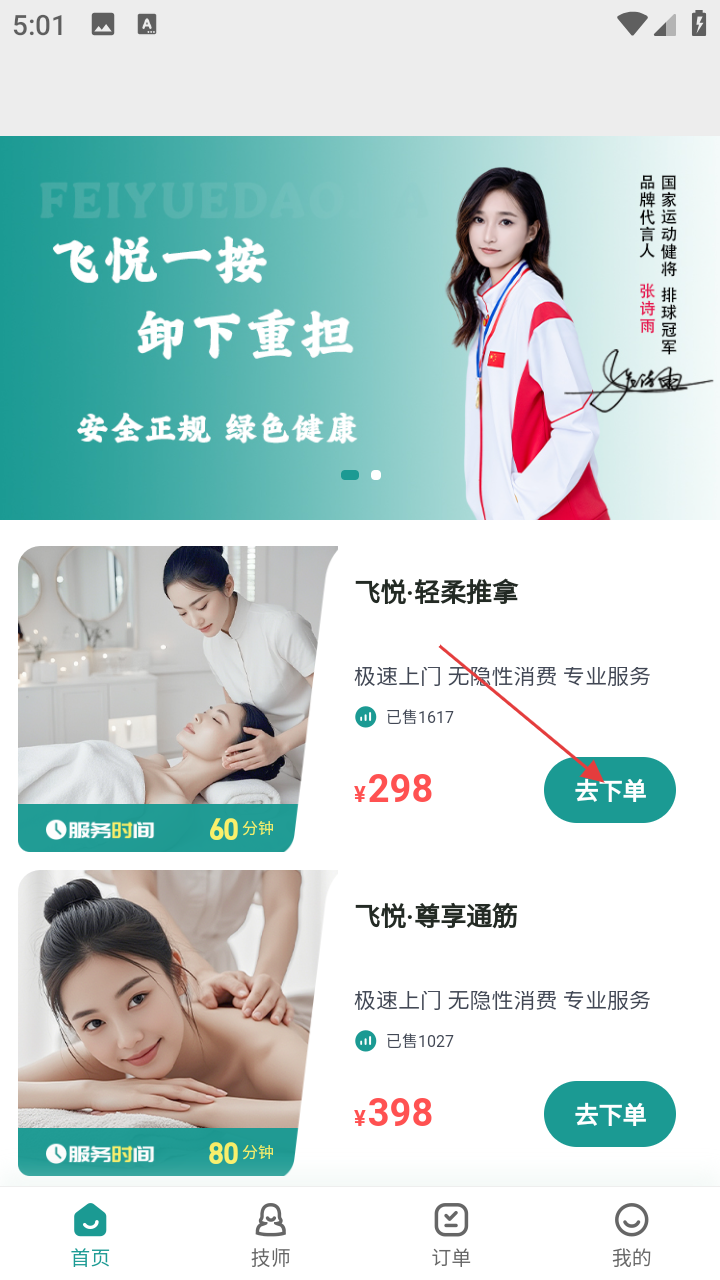Image resolution: width=720 pixels, height=1280 pixels.
Task: Jump to the second banner slide indicator
Action: (376, 475)
